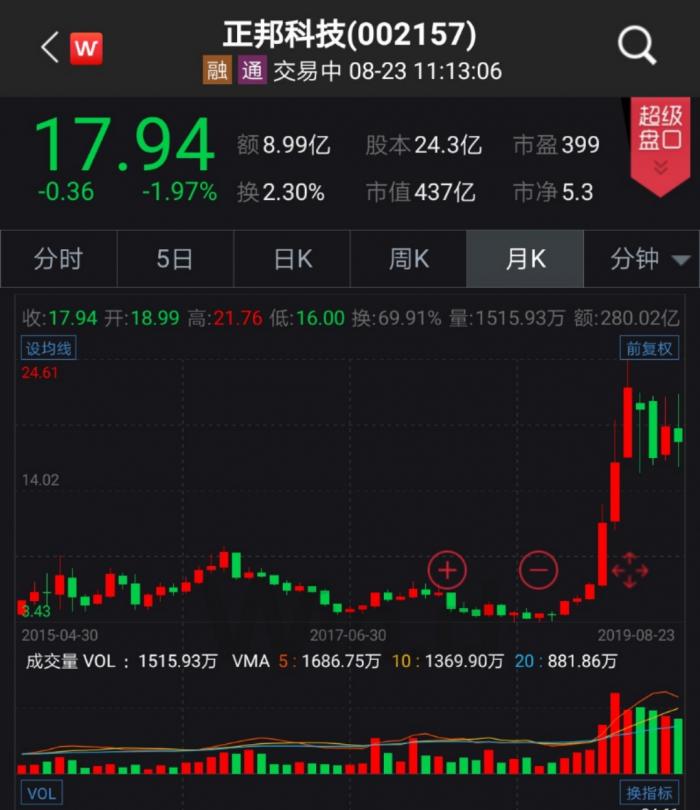Tap the chart pan arrows icon
This screenshot has width=700, height=810.
[x=629, y=571]
